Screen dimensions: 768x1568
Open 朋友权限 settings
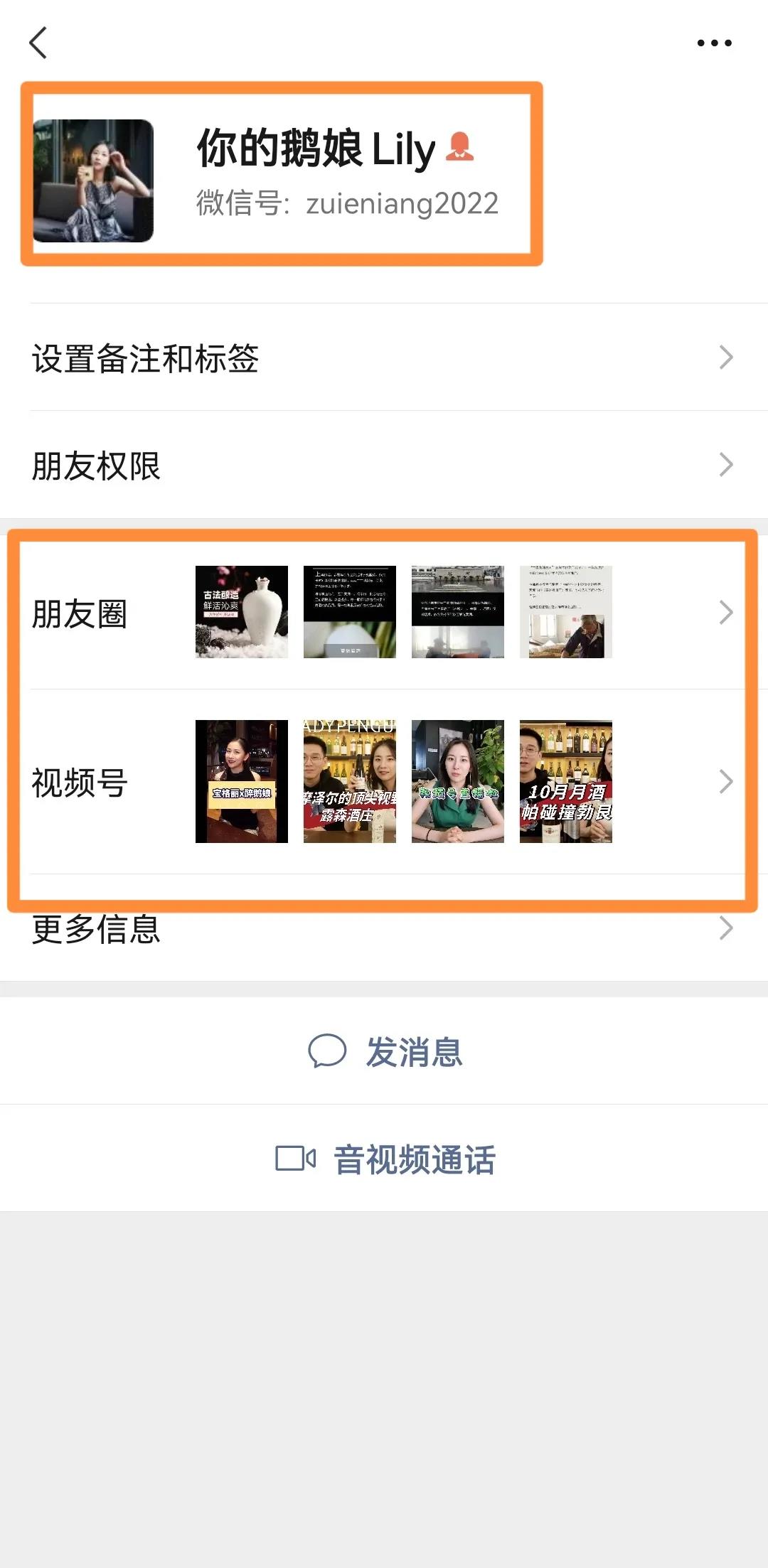coord(384,466)
